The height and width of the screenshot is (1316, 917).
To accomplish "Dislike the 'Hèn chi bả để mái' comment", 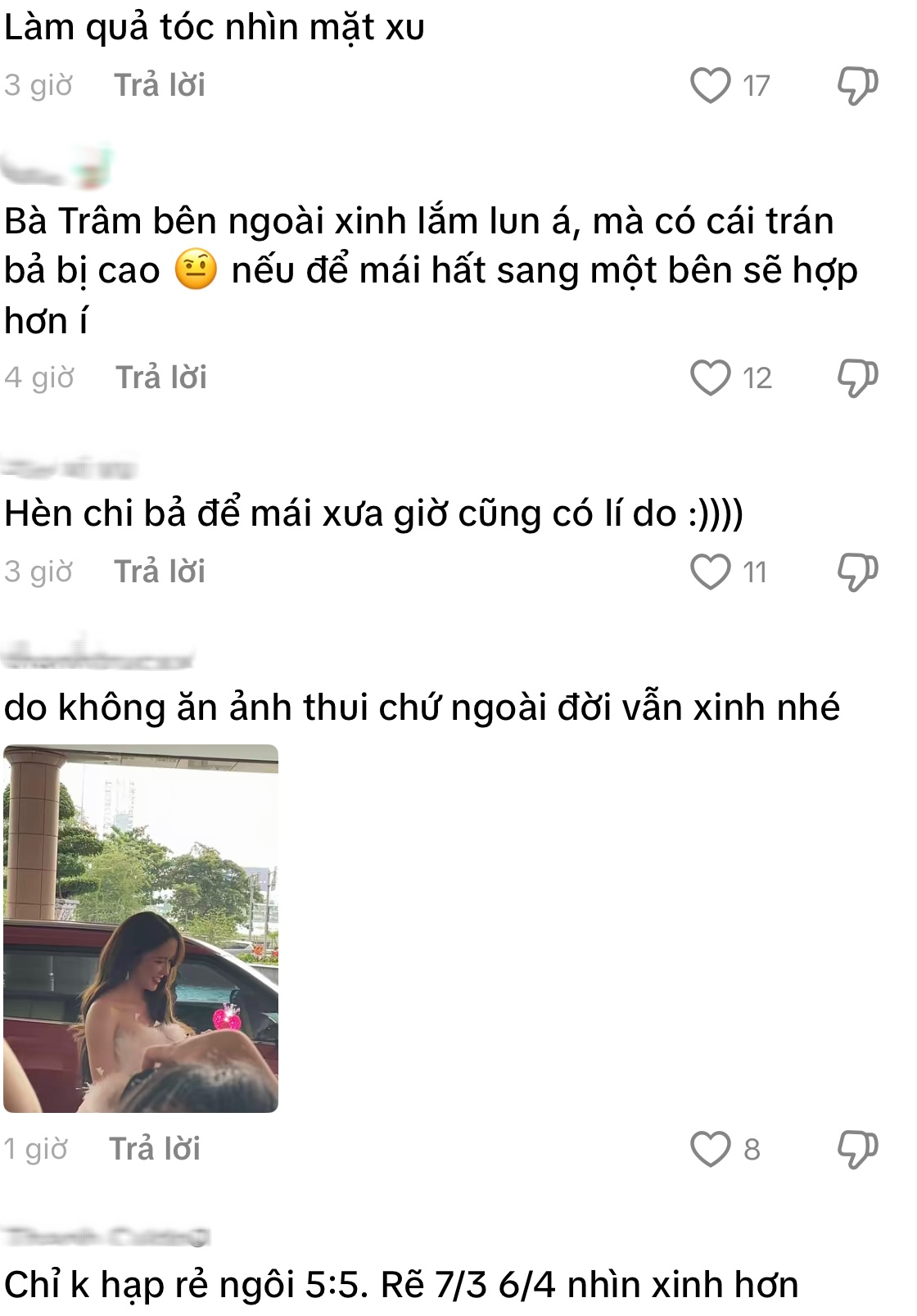I will tap(857, 572).
